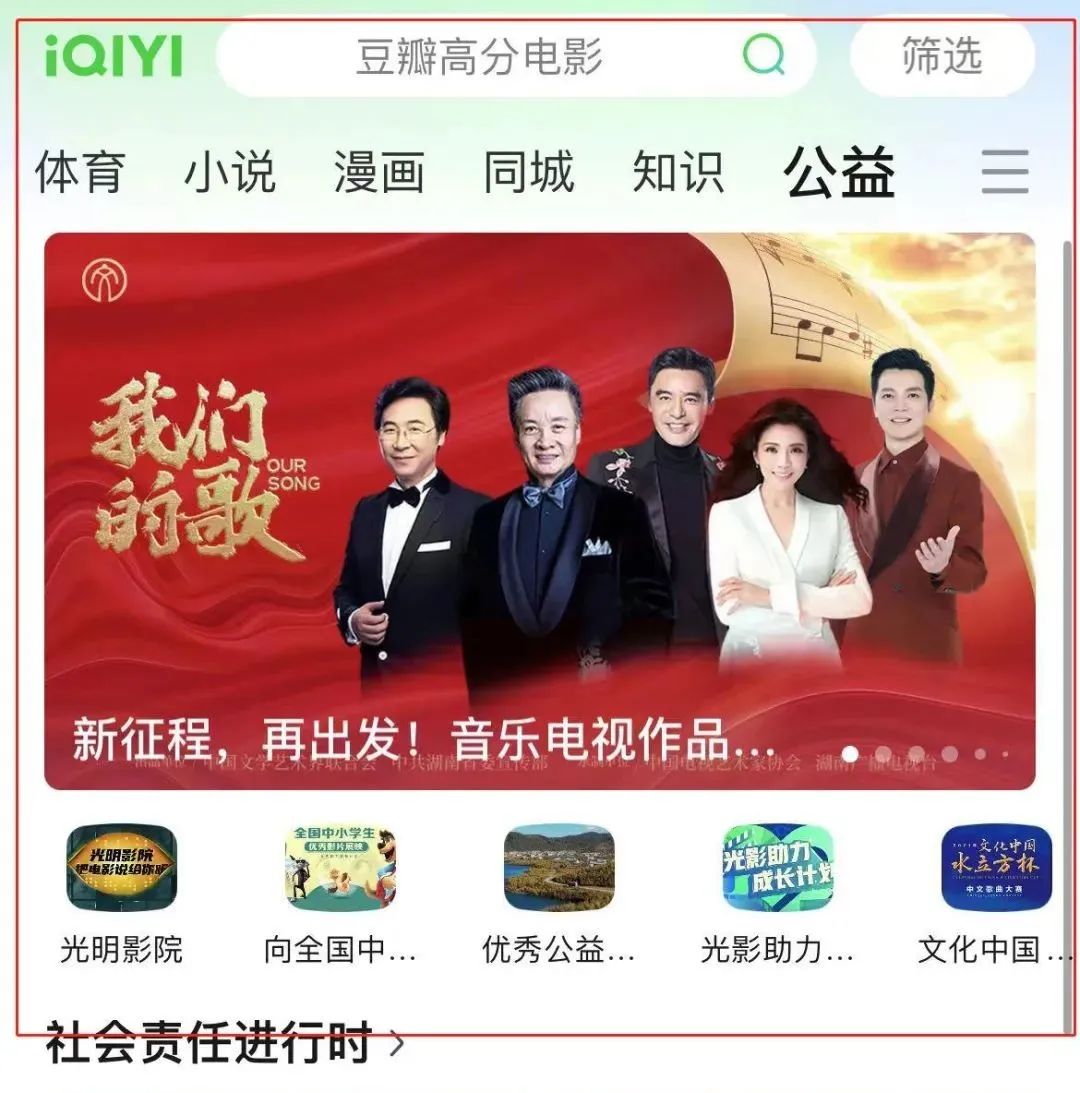Select the 漫画 tab
This screenshot has height=1093, width=1080.
pyautogui.click(x=379, y=172)
